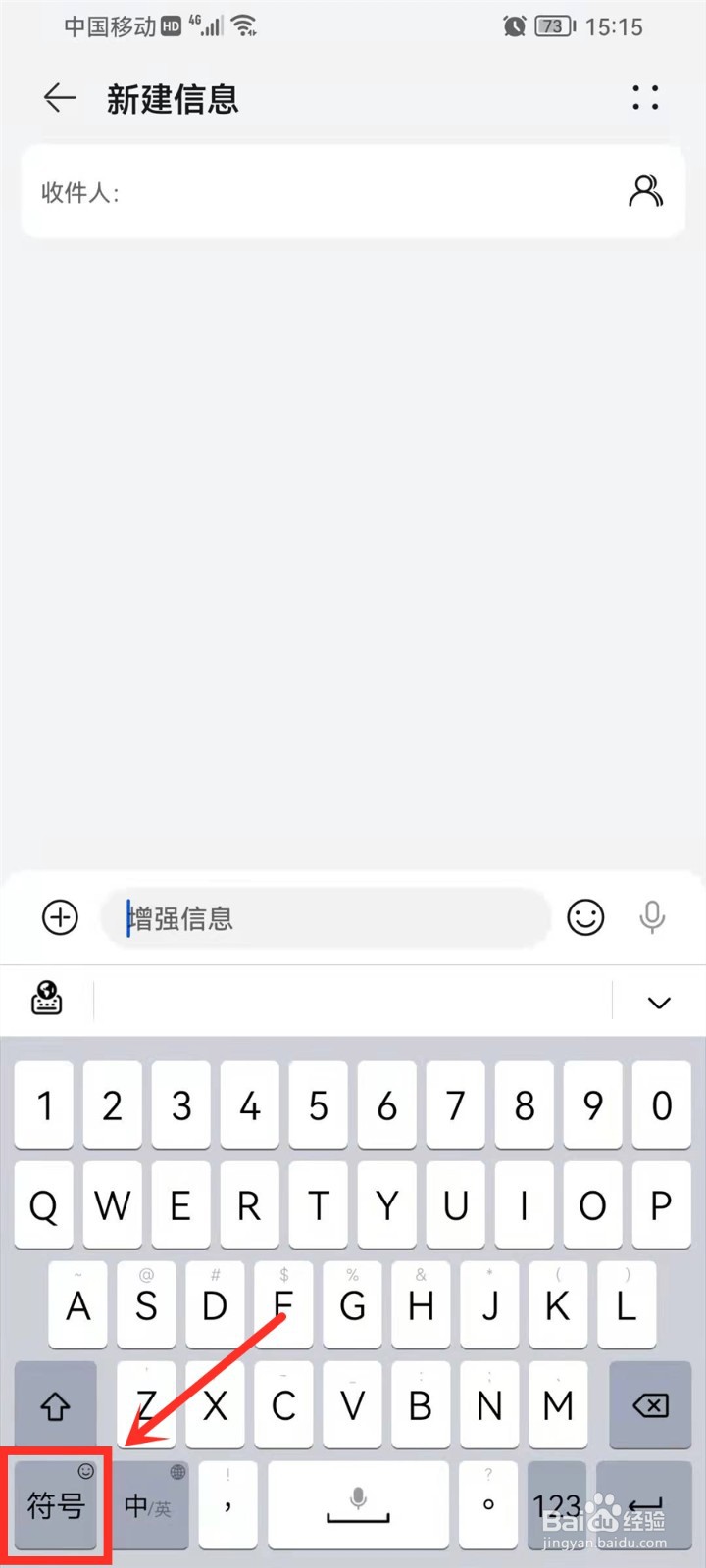Collapse the keyboard using the down chevron
Screen dimensions: 706x1568
coord(657,1003)
